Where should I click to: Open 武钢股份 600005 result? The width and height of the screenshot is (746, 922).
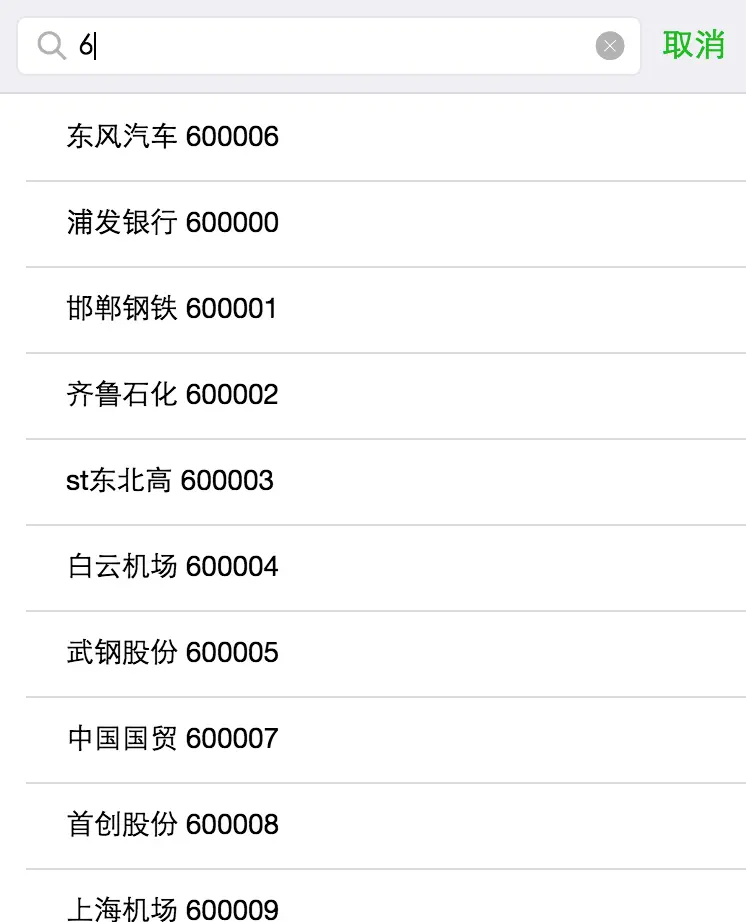point(373,653)
